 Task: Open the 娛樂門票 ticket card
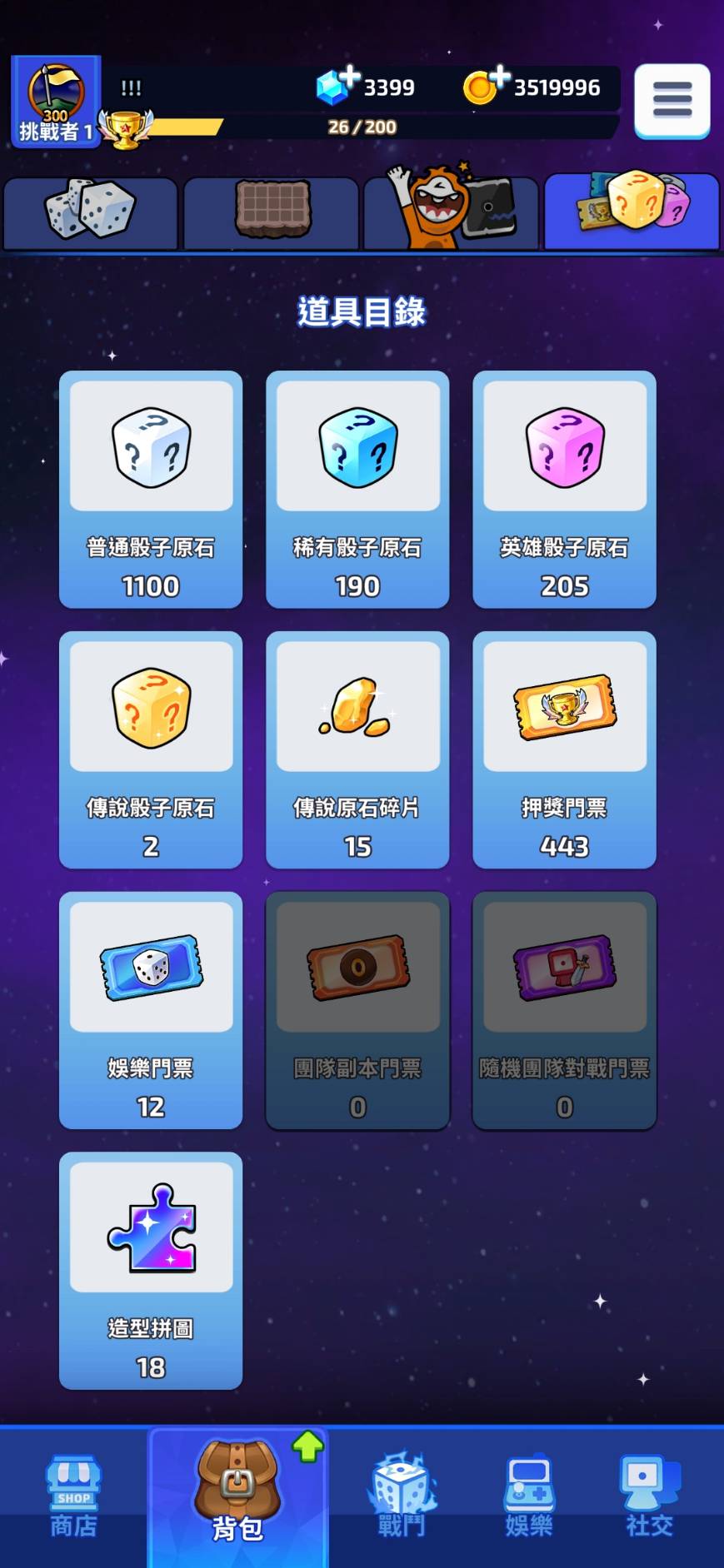click(x=151, y=1010)
